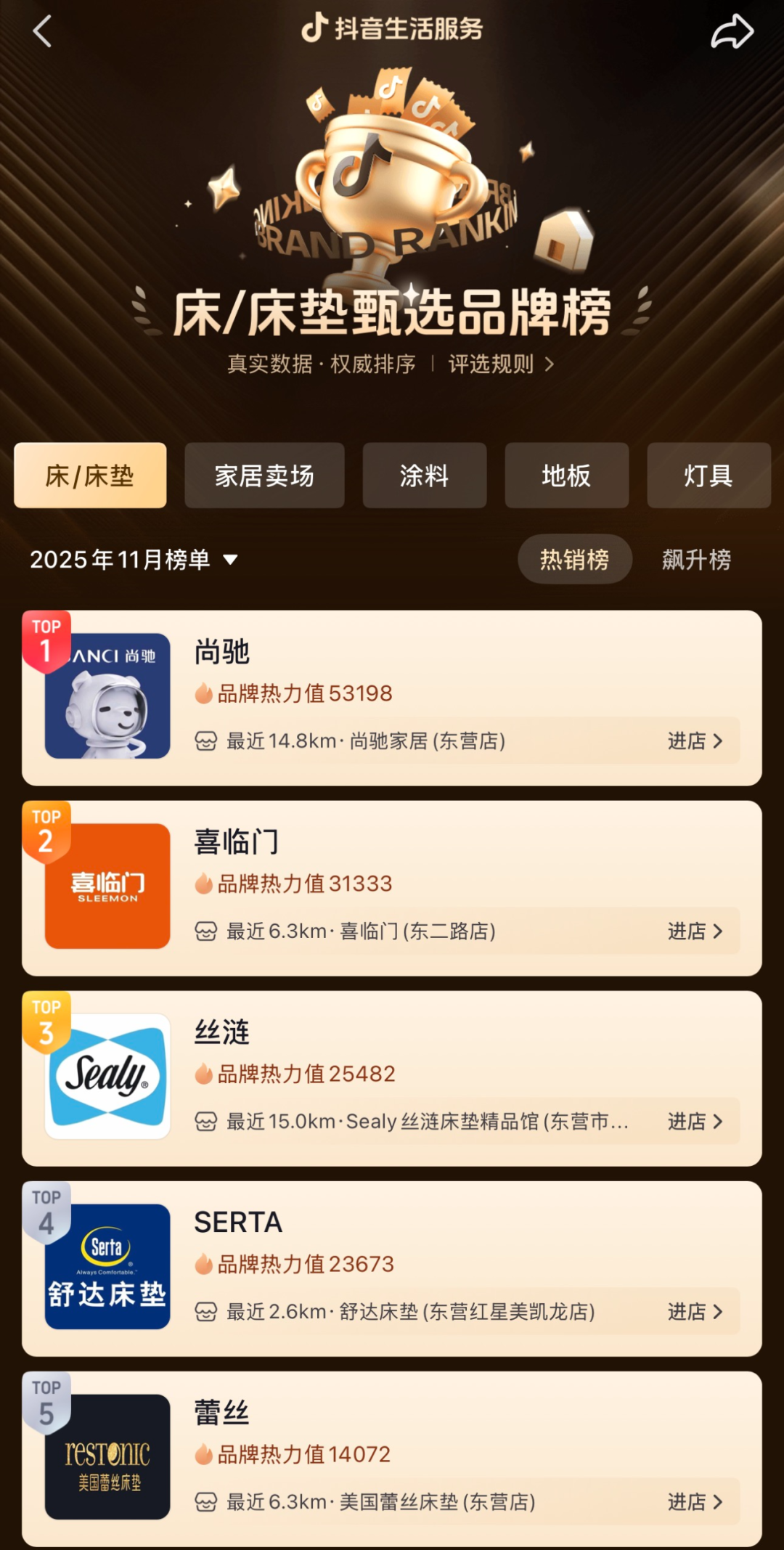Enter the 喜临门 (东二路店) store
This screenshot has width=784, height=1550.
pyautogui.click(x=694, y=931)
